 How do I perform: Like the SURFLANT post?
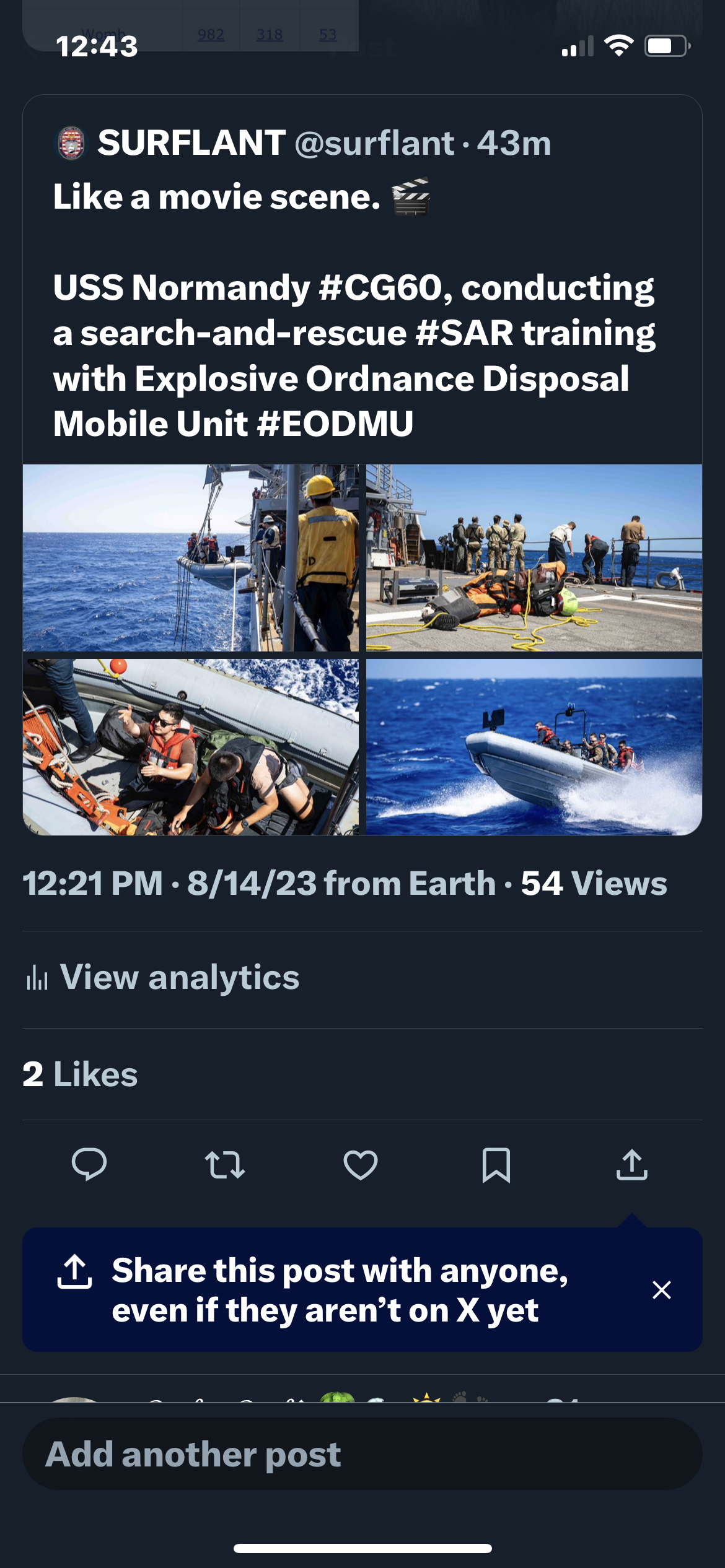(360, 1164)
